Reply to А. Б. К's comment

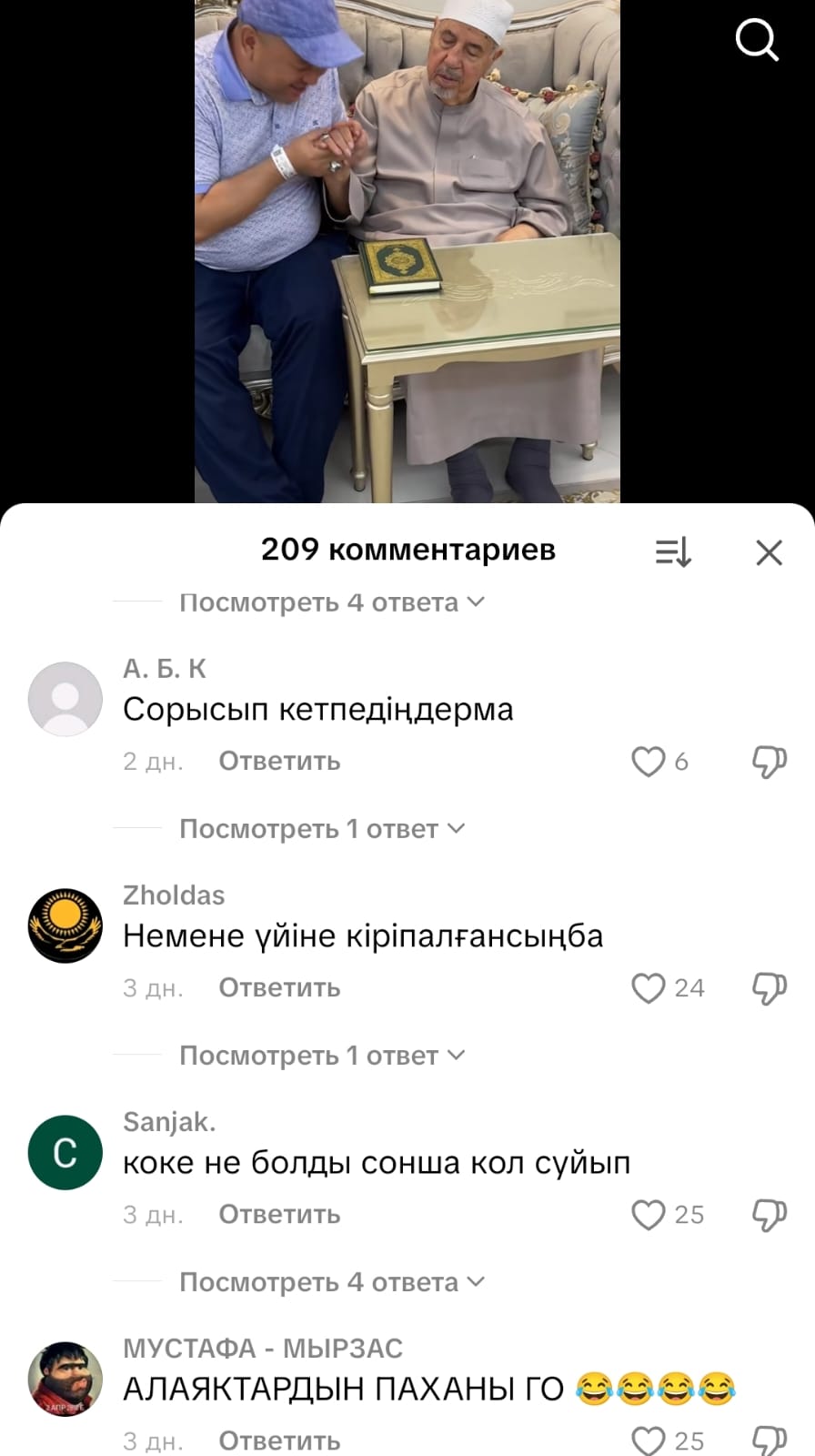[x=279, y=762]
